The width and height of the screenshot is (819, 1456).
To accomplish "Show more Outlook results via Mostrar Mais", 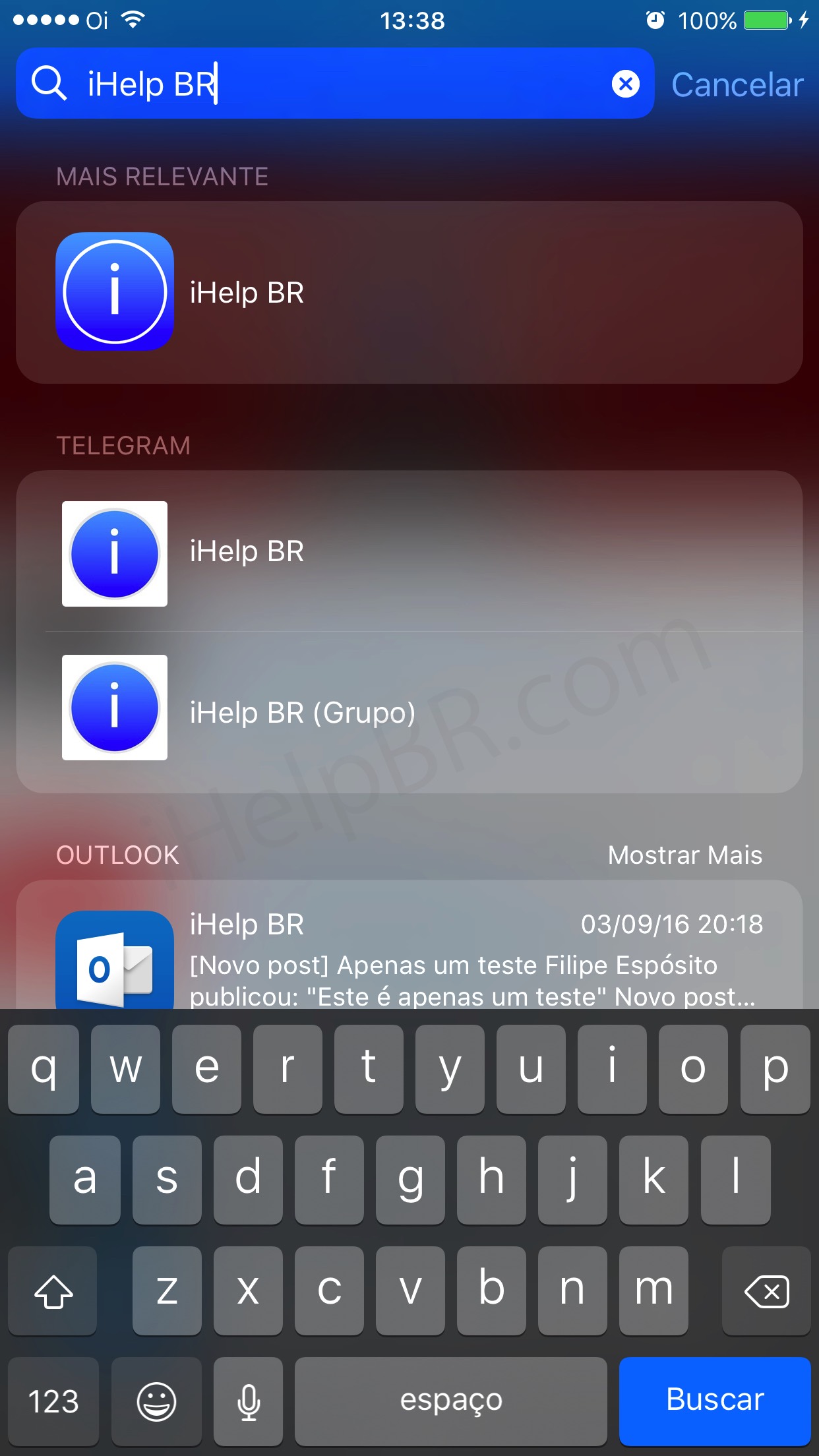I will click(x=684, y=855).
